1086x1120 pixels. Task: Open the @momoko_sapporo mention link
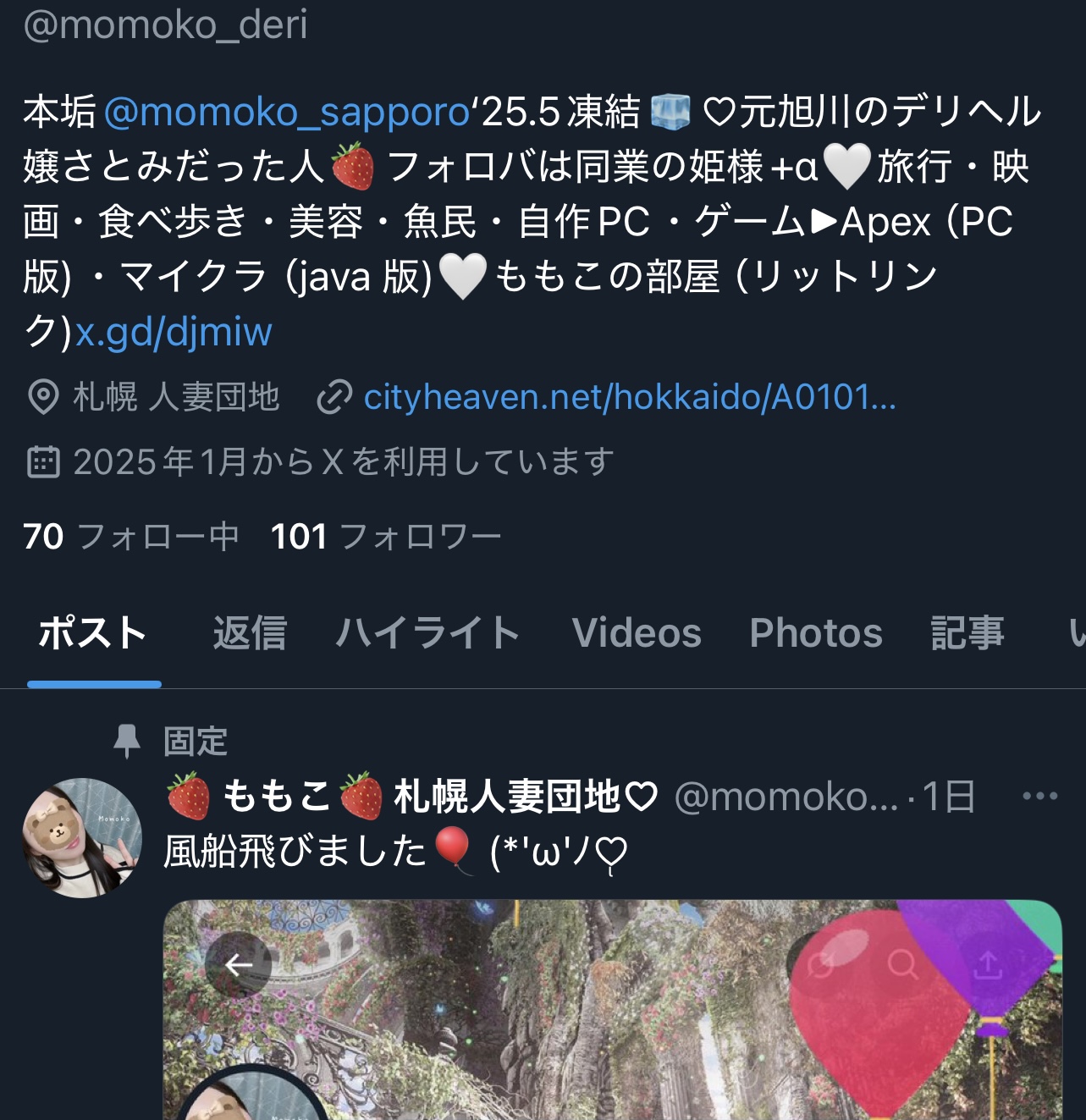coord(286,113)
